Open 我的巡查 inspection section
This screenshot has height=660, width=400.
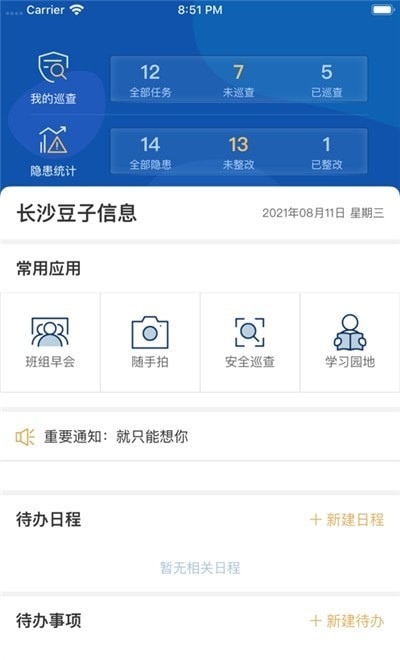[53, 78]
